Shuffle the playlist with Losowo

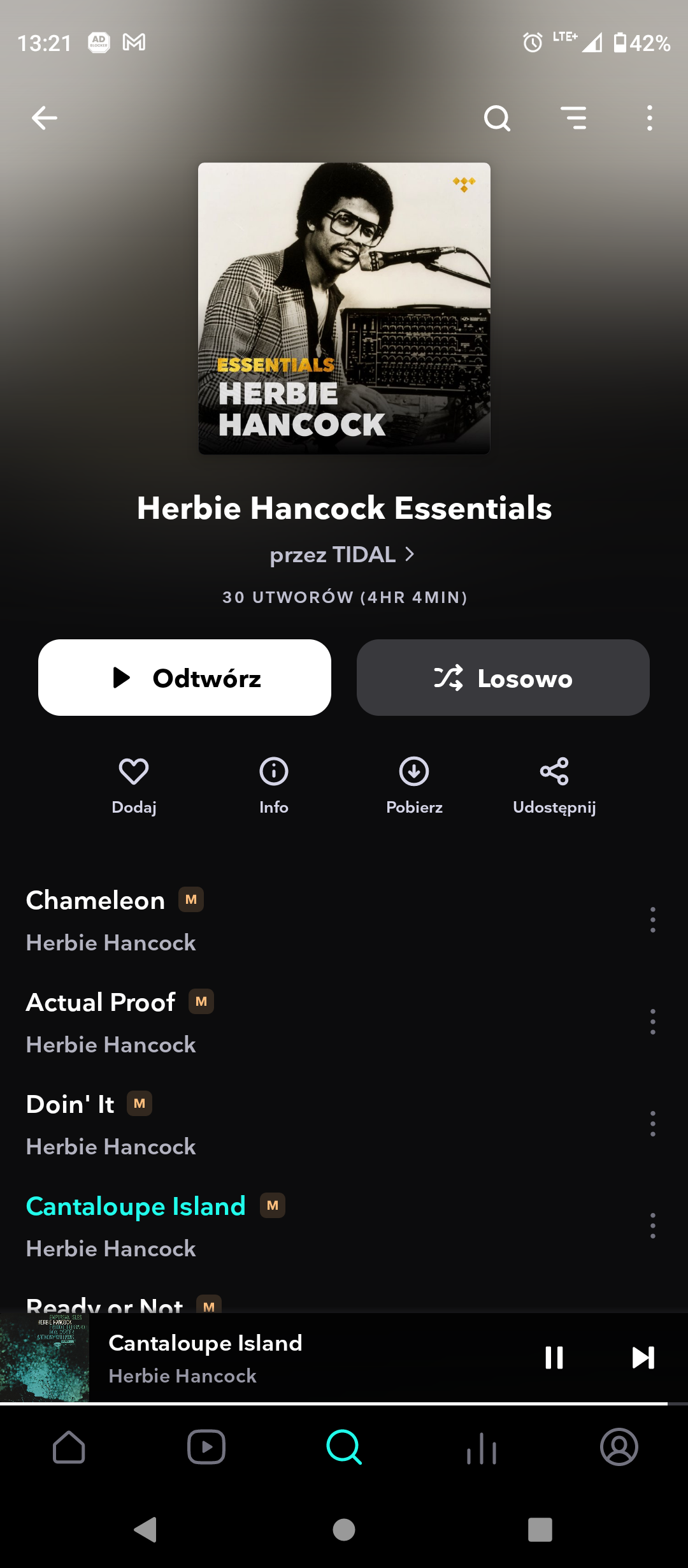pyautogui.click(x=503, y=678)
